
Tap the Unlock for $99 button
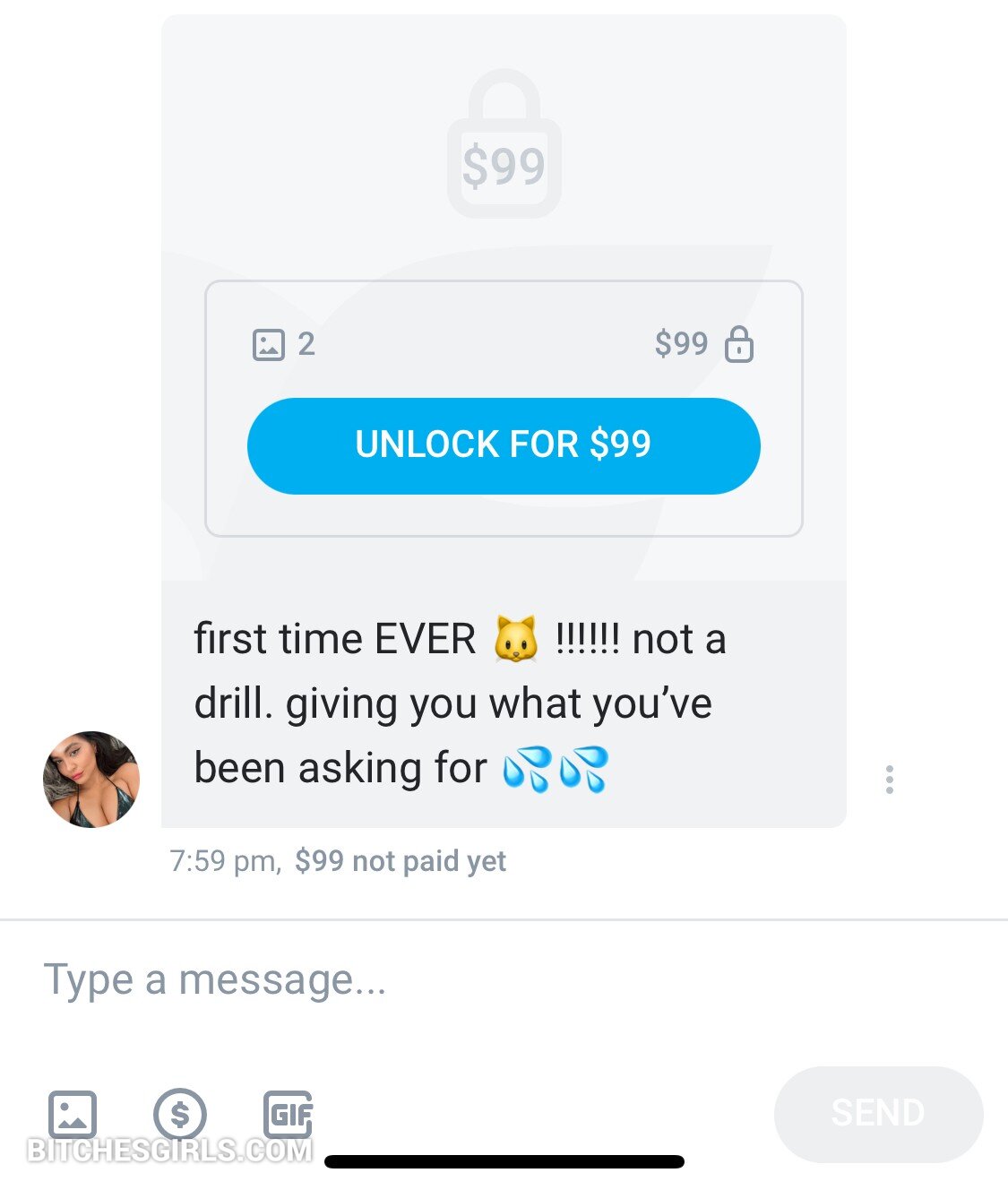click(504, 445)
